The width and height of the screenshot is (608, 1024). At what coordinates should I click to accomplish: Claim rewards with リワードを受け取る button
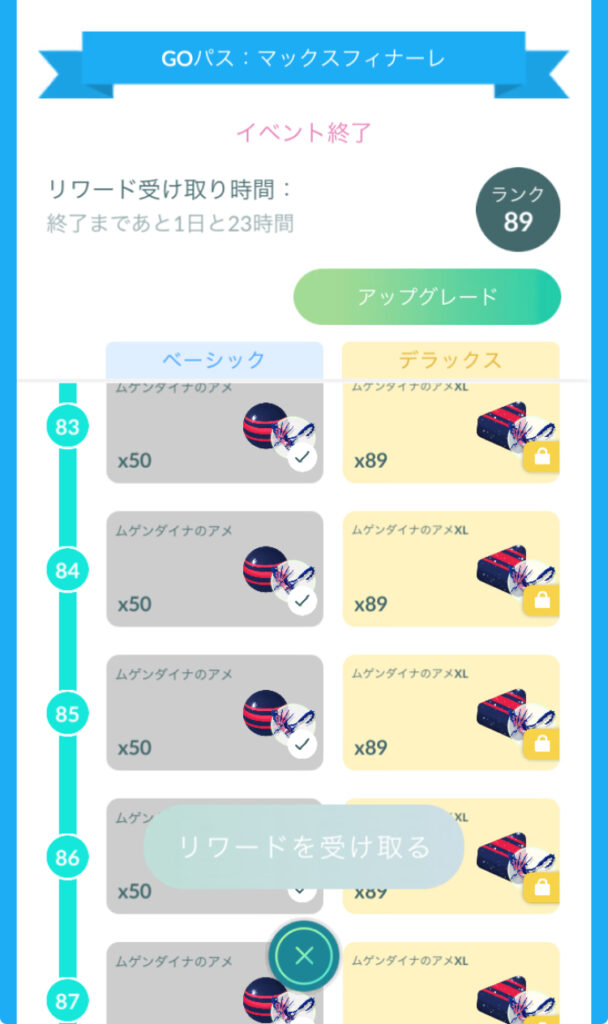[304, 847]
